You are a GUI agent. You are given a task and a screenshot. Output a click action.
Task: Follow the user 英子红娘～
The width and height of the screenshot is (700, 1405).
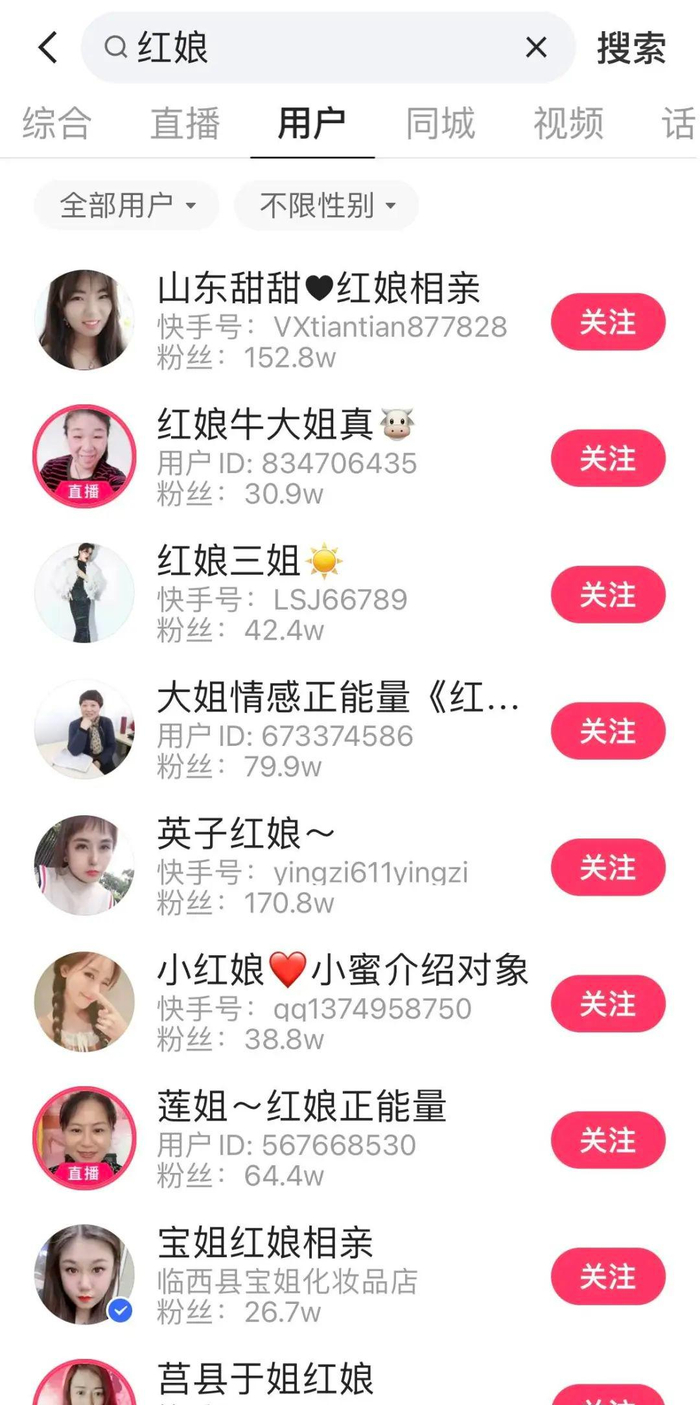607,867
